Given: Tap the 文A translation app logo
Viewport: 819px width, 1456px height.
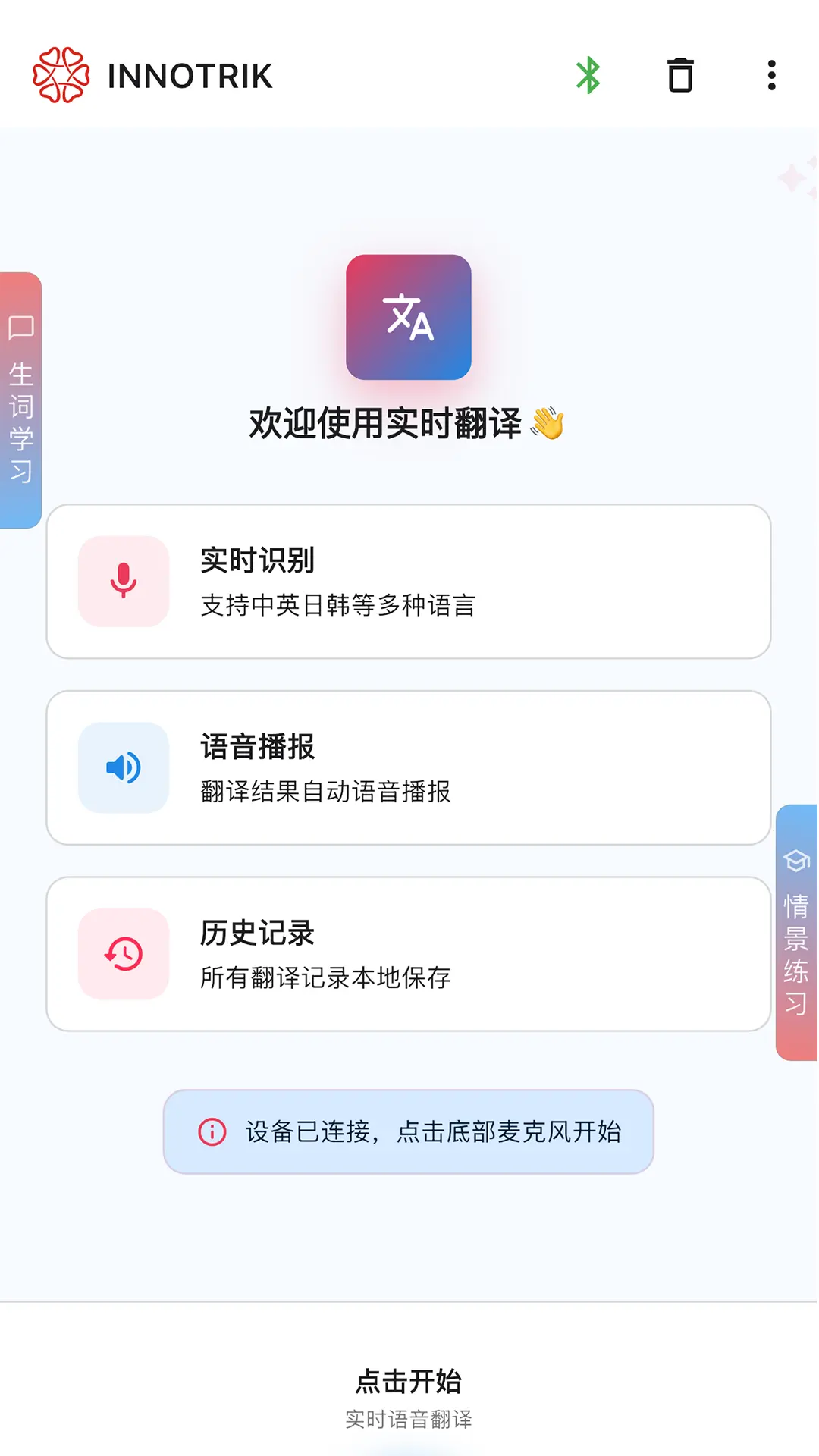Looking at the screenshot, I should tap(408, 318).
